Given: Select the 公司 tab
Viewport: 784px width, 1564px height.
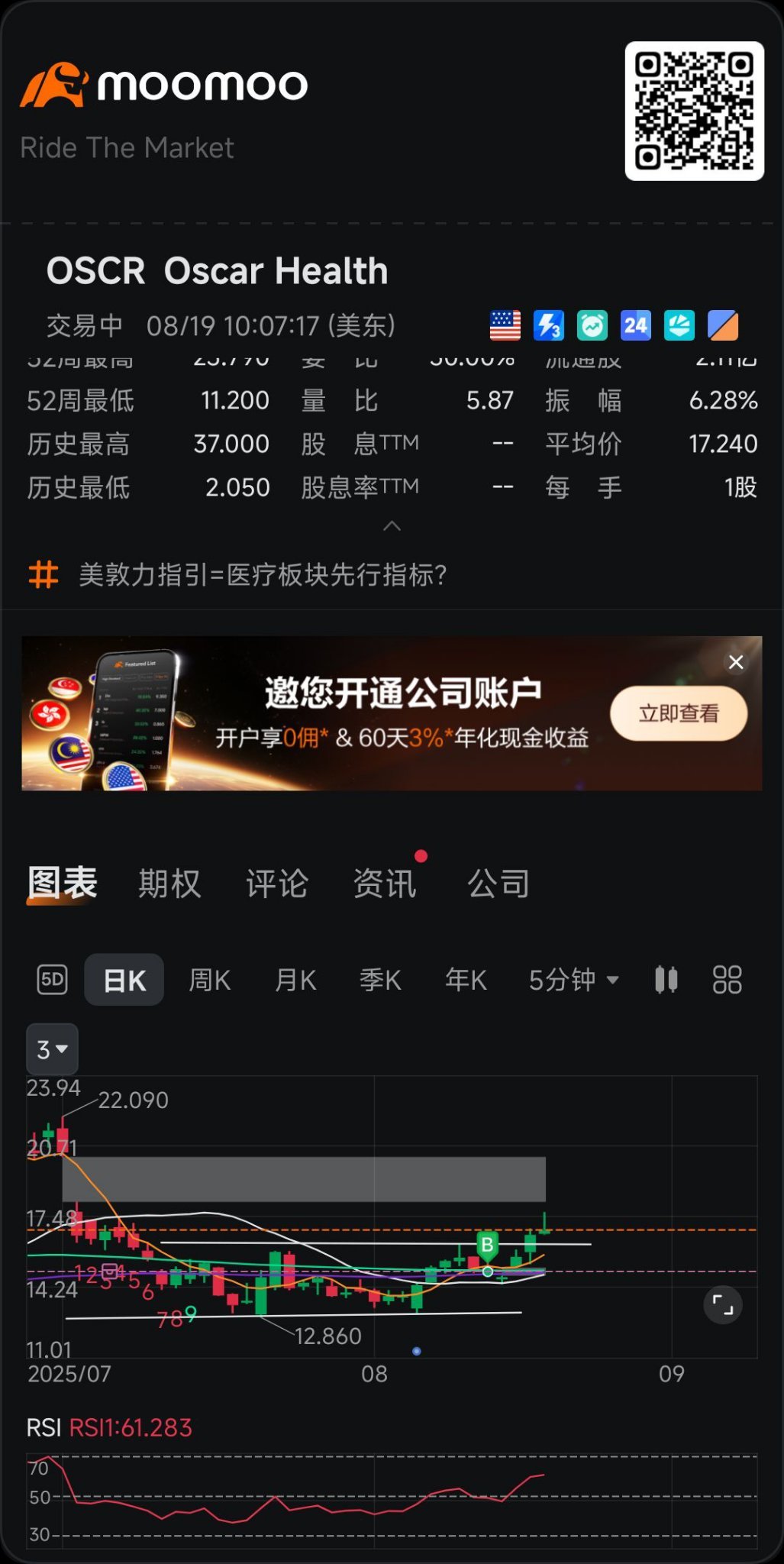Looking at the screenshot, I should click(498, 884).
